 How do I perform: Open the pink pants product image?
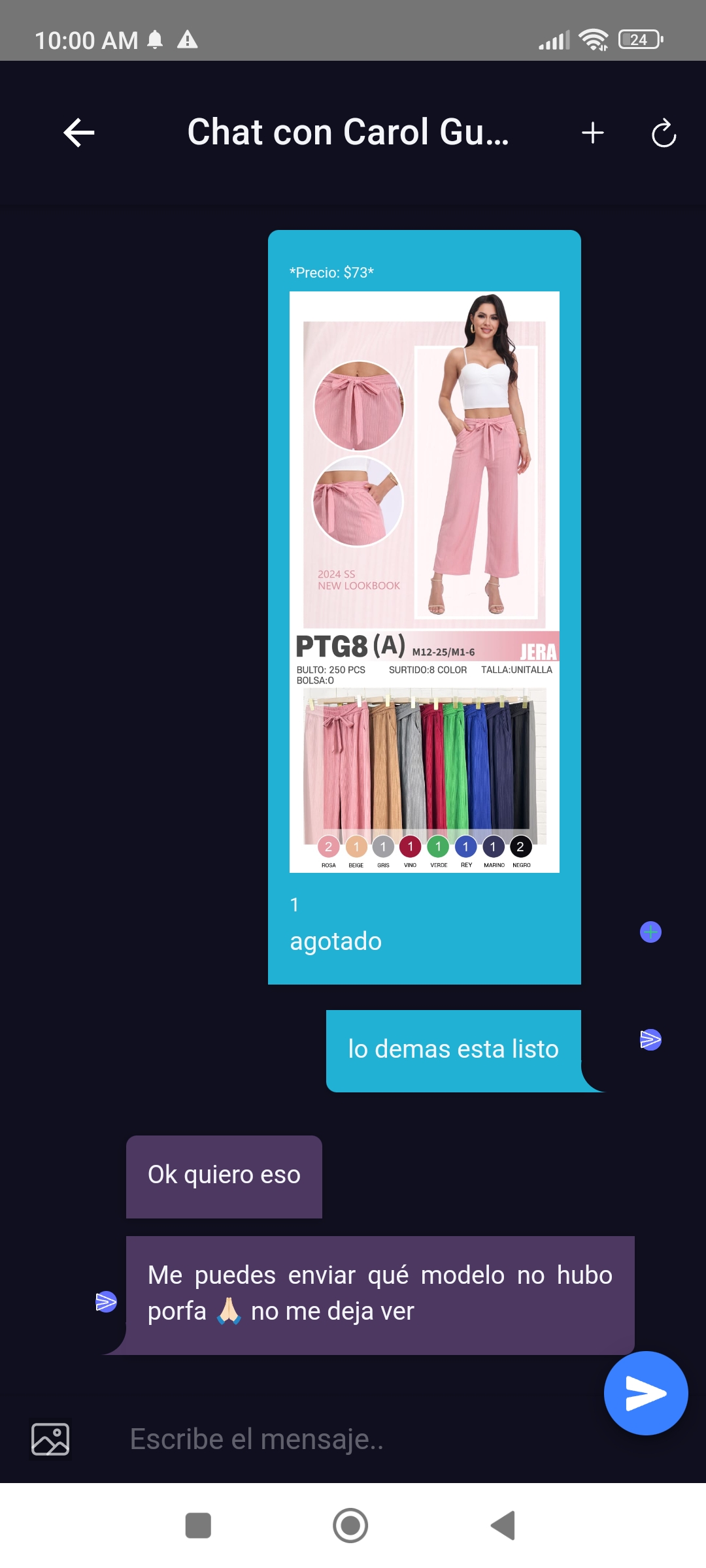(x=424, y=581)
